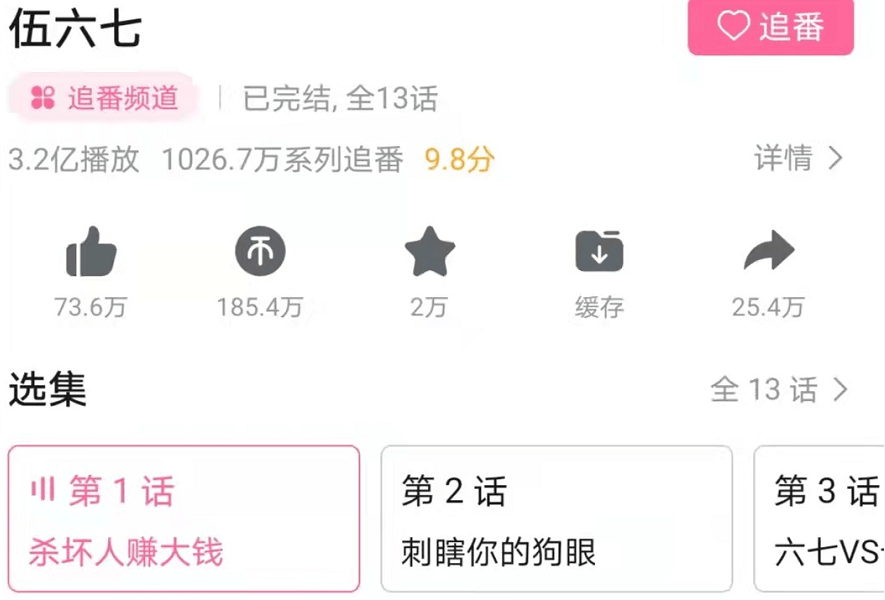
Task: Open 详情 details page
Action: pos(798,158)
